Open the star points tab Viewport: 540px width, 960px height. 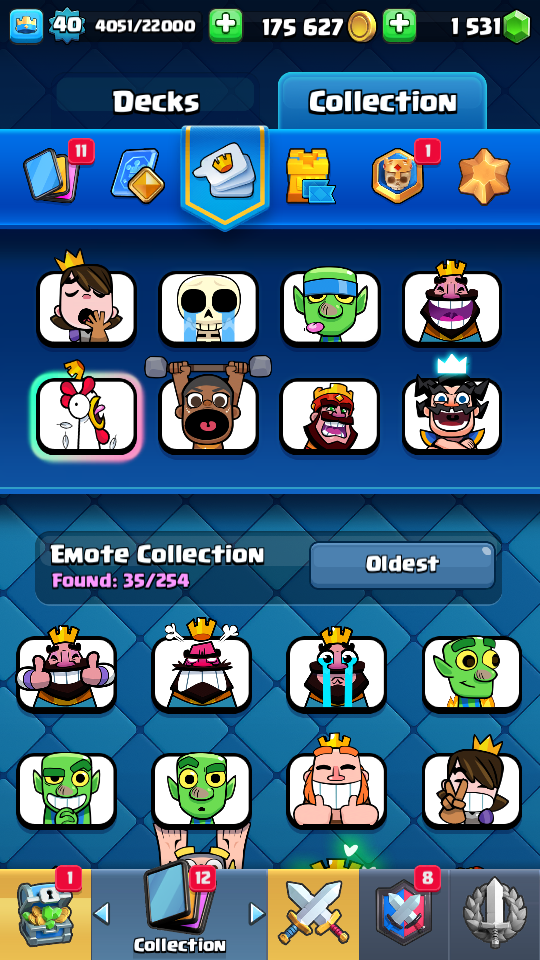484,176
